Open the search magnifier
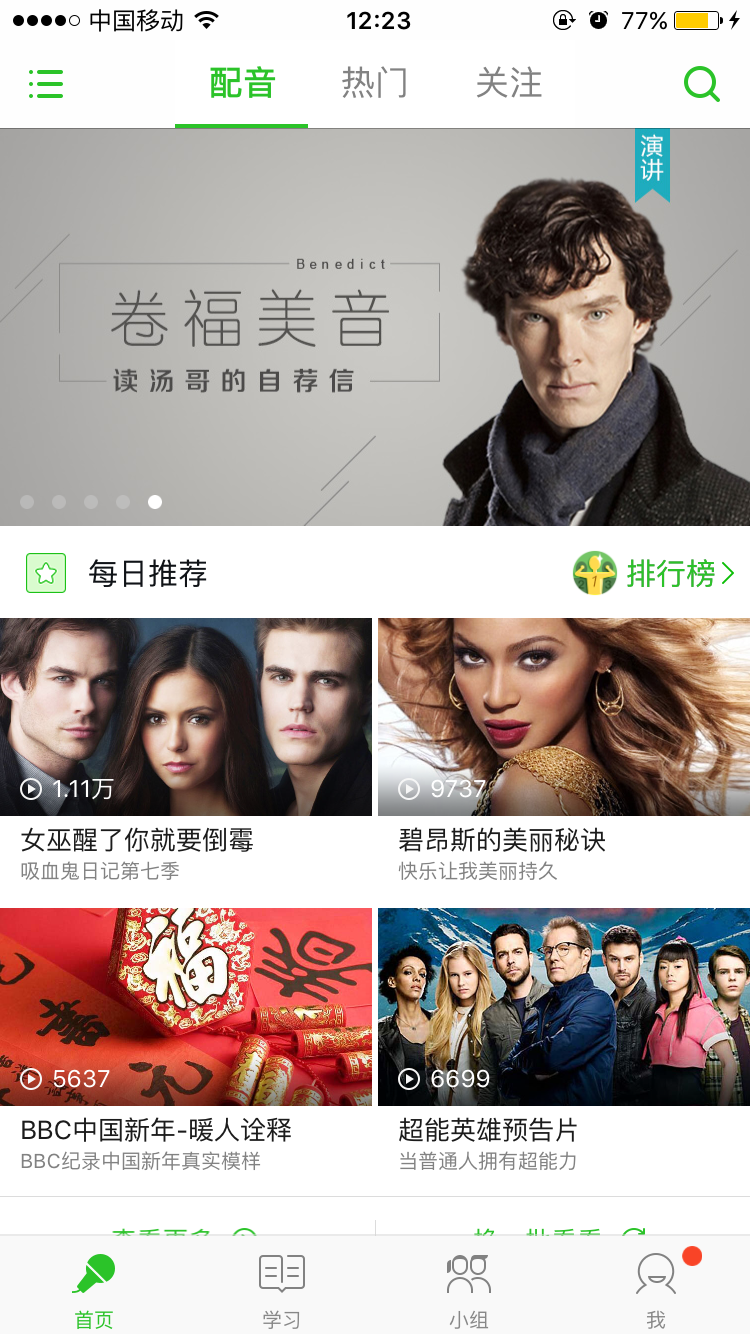The width and height of the screenshot is (750, 1334). [x=701, y=84]
